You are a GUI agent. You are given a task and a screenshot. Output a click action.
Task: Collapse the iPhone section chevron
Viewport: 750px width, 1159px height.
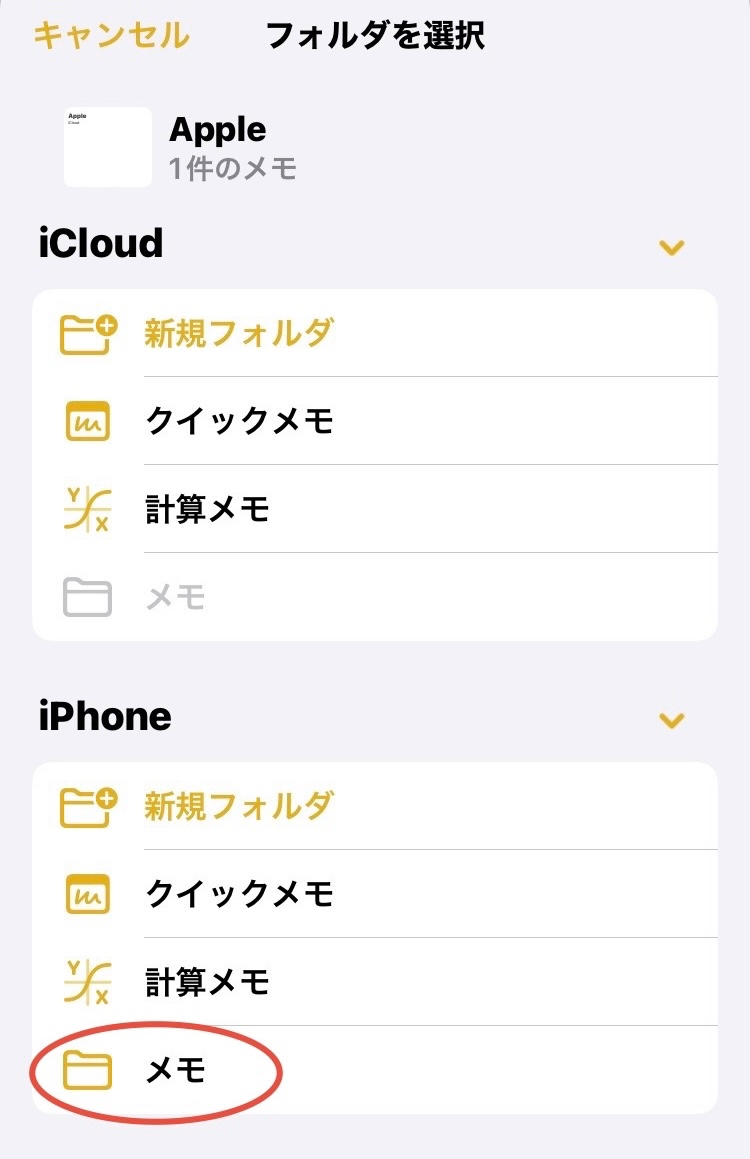click(672, 720)
